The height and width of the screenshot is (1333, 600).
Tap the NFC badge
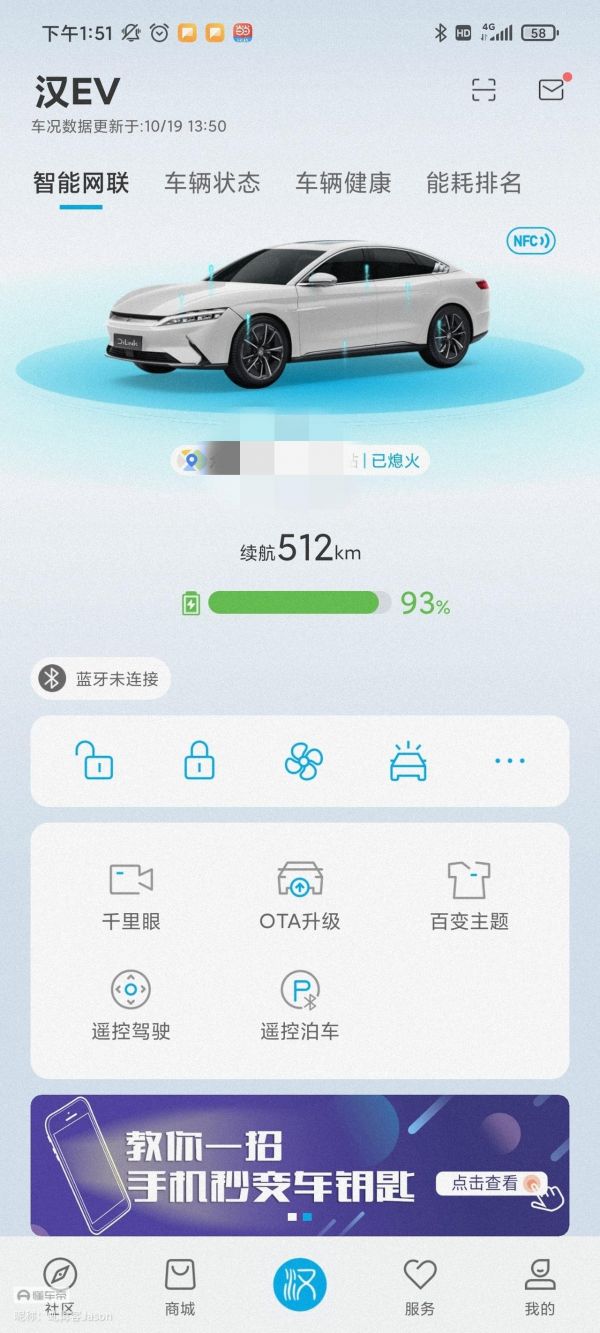[530, 240]
